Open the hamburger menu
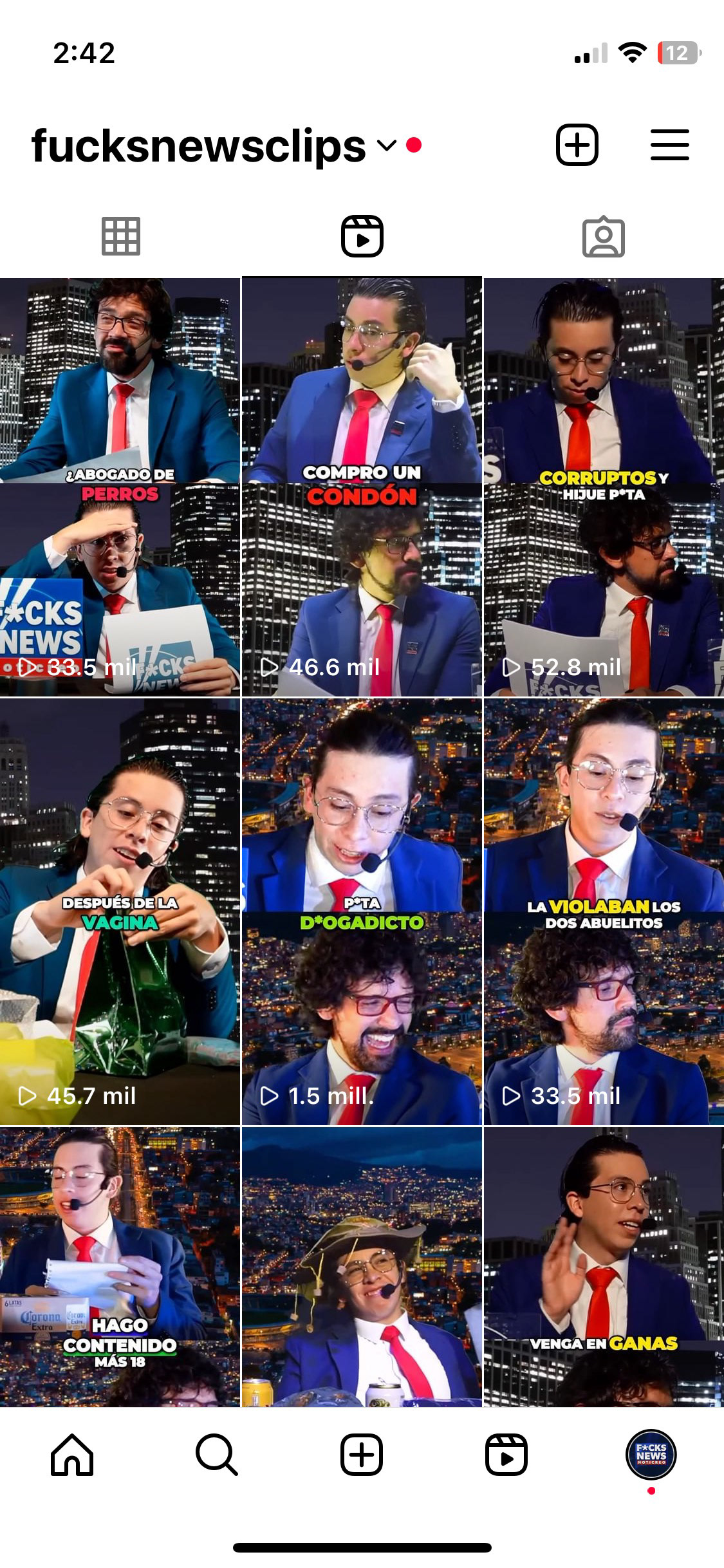724x1568 pixels. 669,145
